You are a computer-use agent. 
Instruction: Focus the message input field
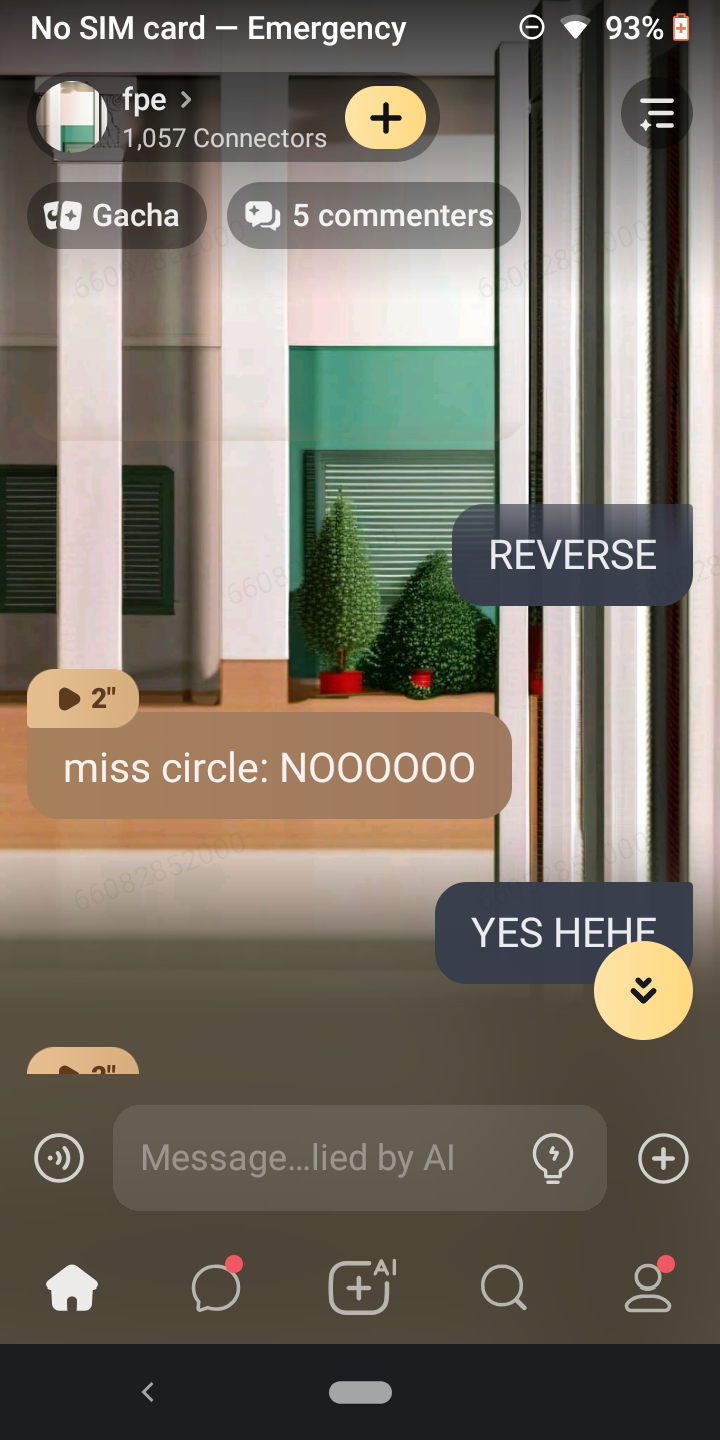tap(320, 1158)
